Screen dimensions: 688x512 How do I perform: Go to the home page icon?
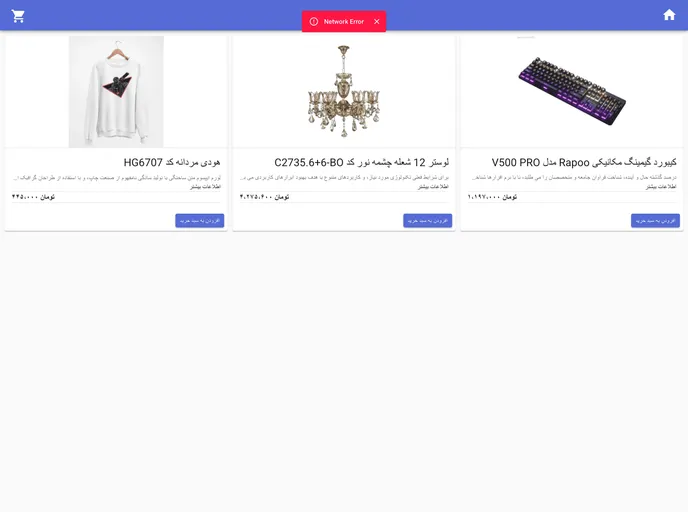(669, 15)
